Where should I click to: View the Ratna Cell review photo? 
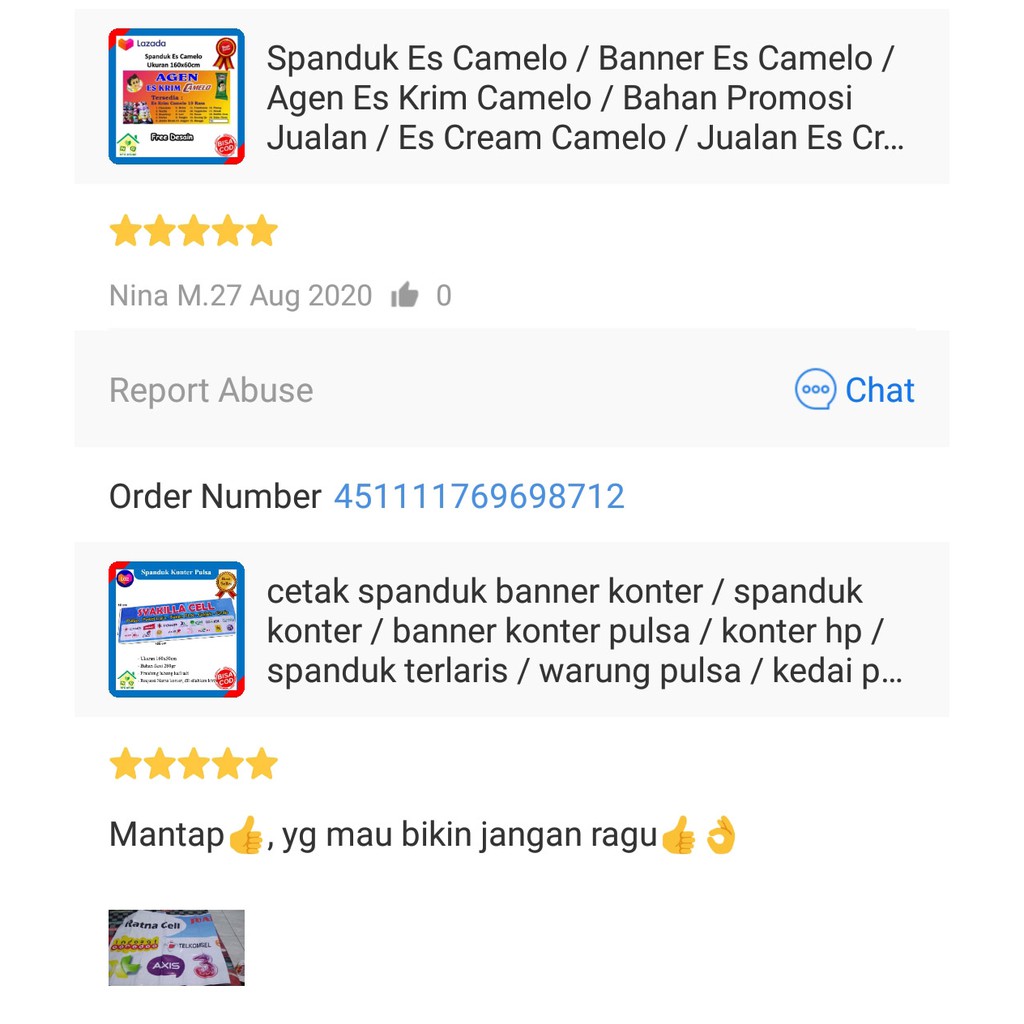coord(176,947)
